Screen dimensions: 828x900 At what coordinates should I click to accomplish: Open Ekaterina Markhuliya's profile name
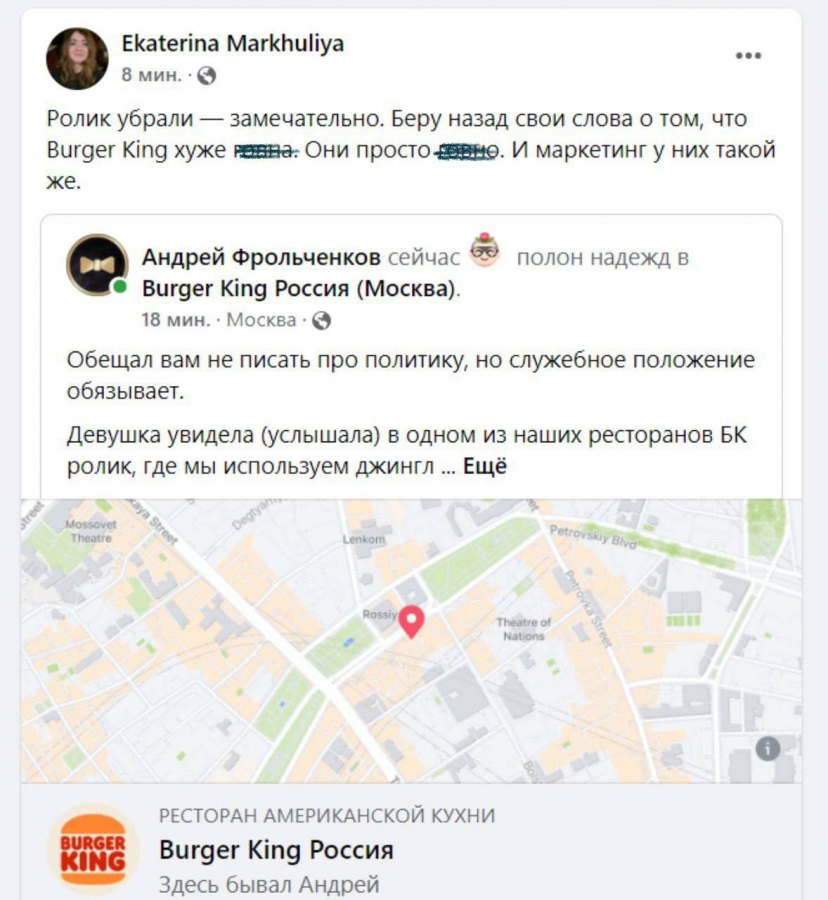click(x=232, y=43)
